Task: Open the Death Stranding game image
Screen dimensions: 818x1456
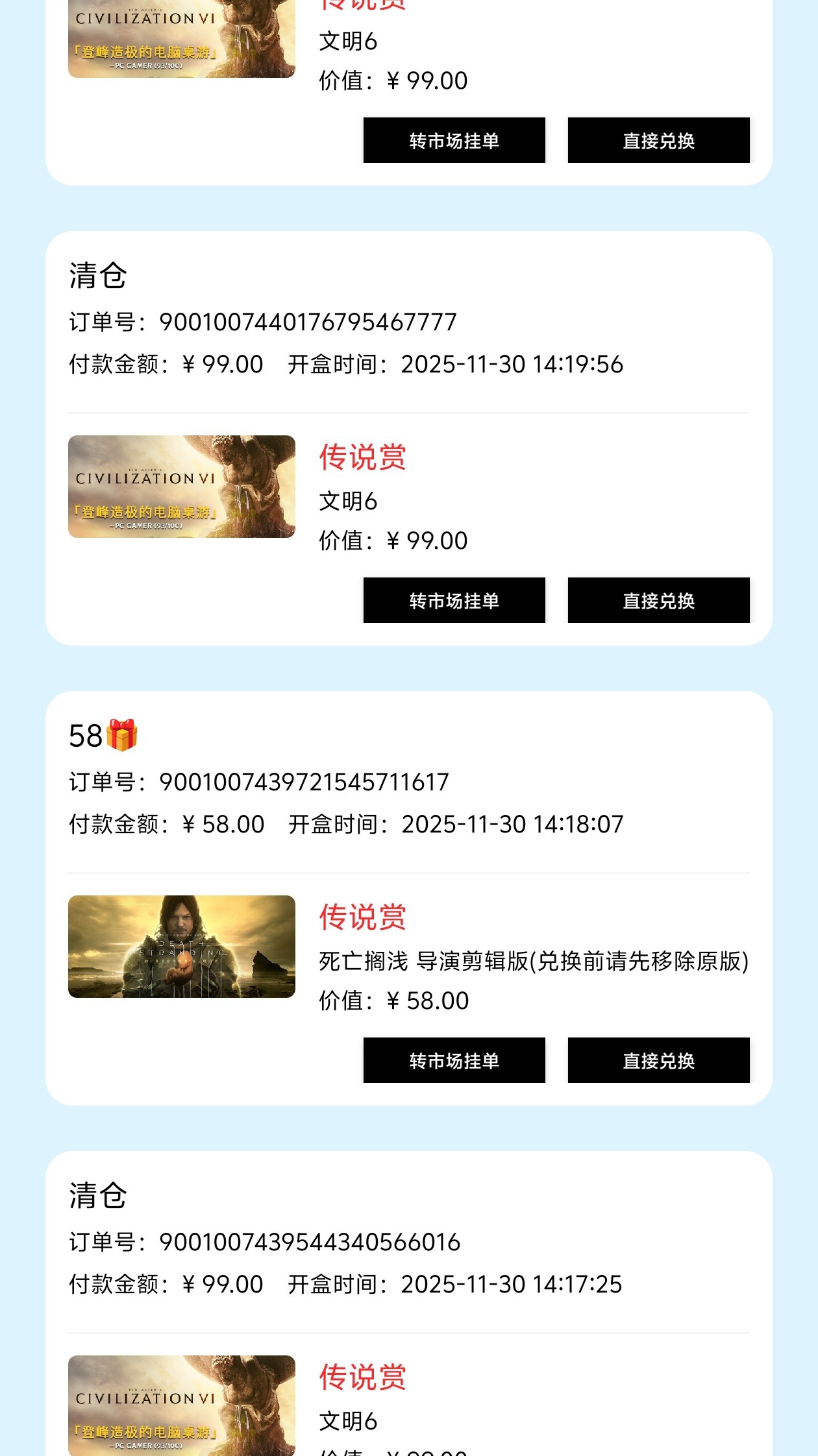Action: click(x=182, y=947)
